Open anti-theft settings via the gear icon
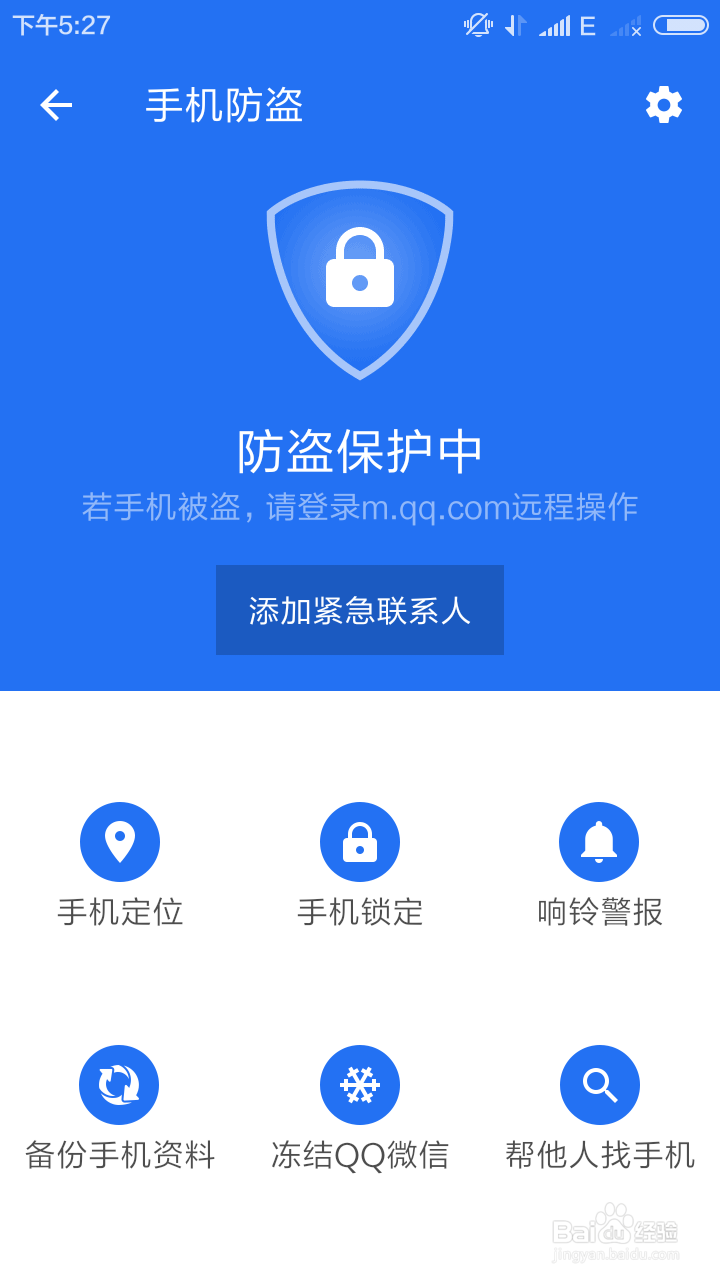This screenshot has width=720, height=1280. pos(663,104)
